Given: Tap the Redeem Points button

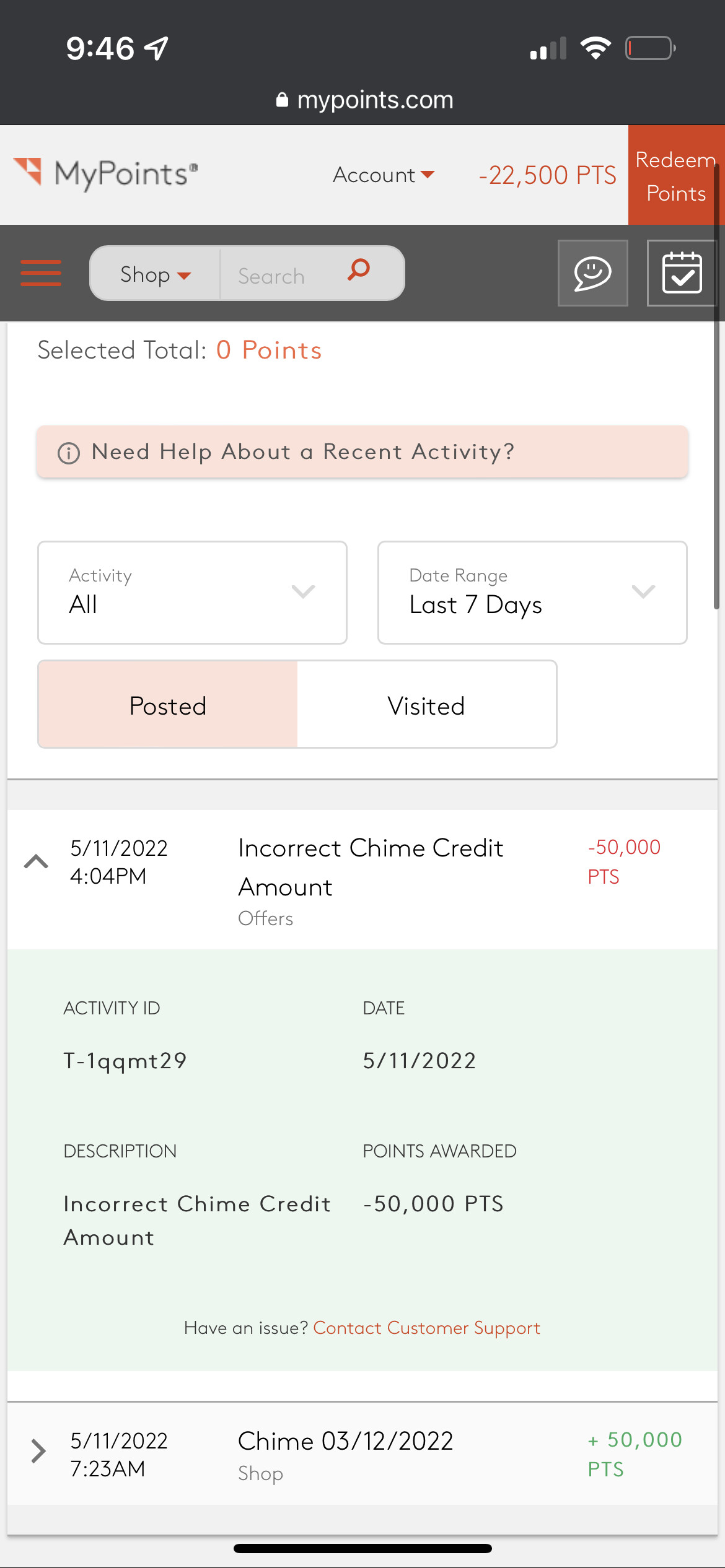Looking at the screenshot, I should click(x=676, y=176).
